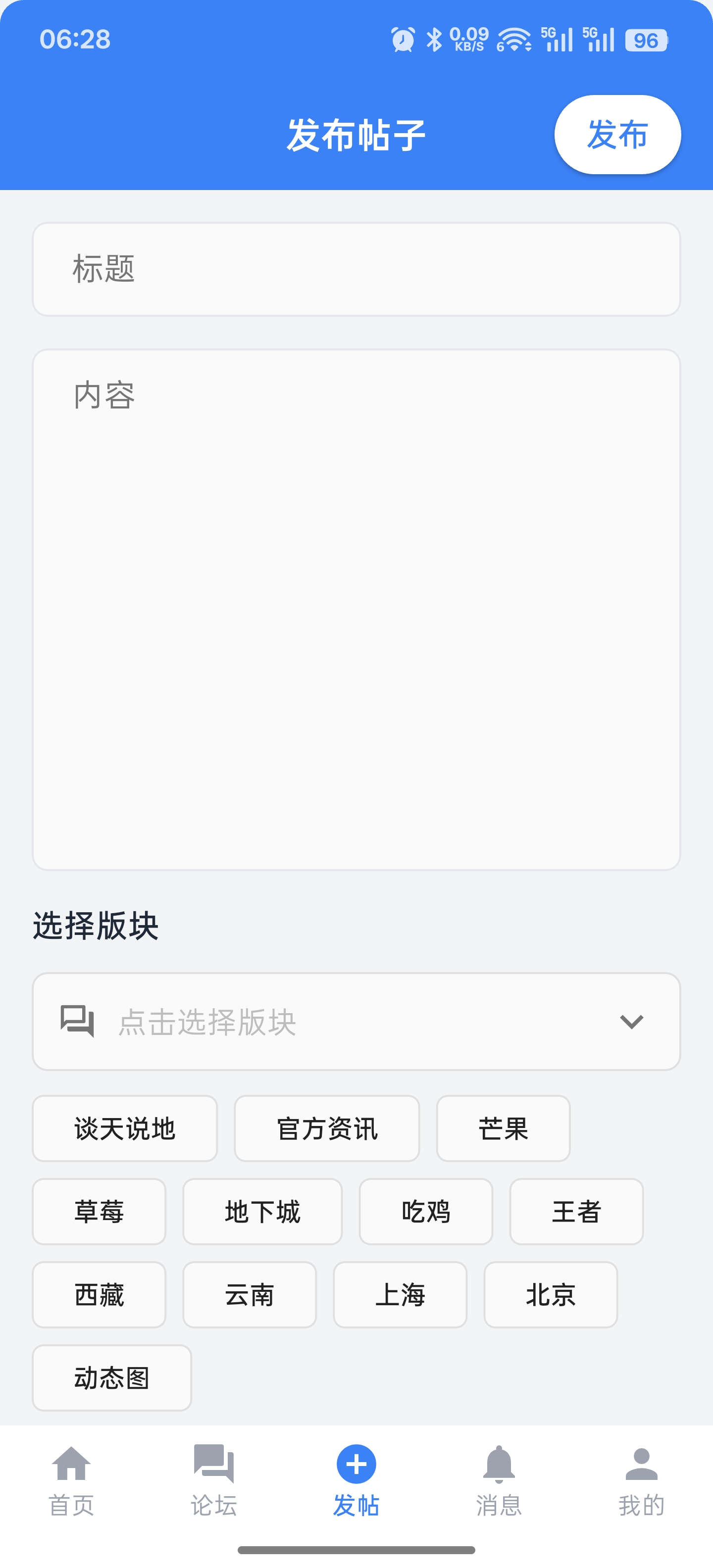Select the 草莓 chip
Viewport: 713px width, 1568px height.
coord(99,1211)
